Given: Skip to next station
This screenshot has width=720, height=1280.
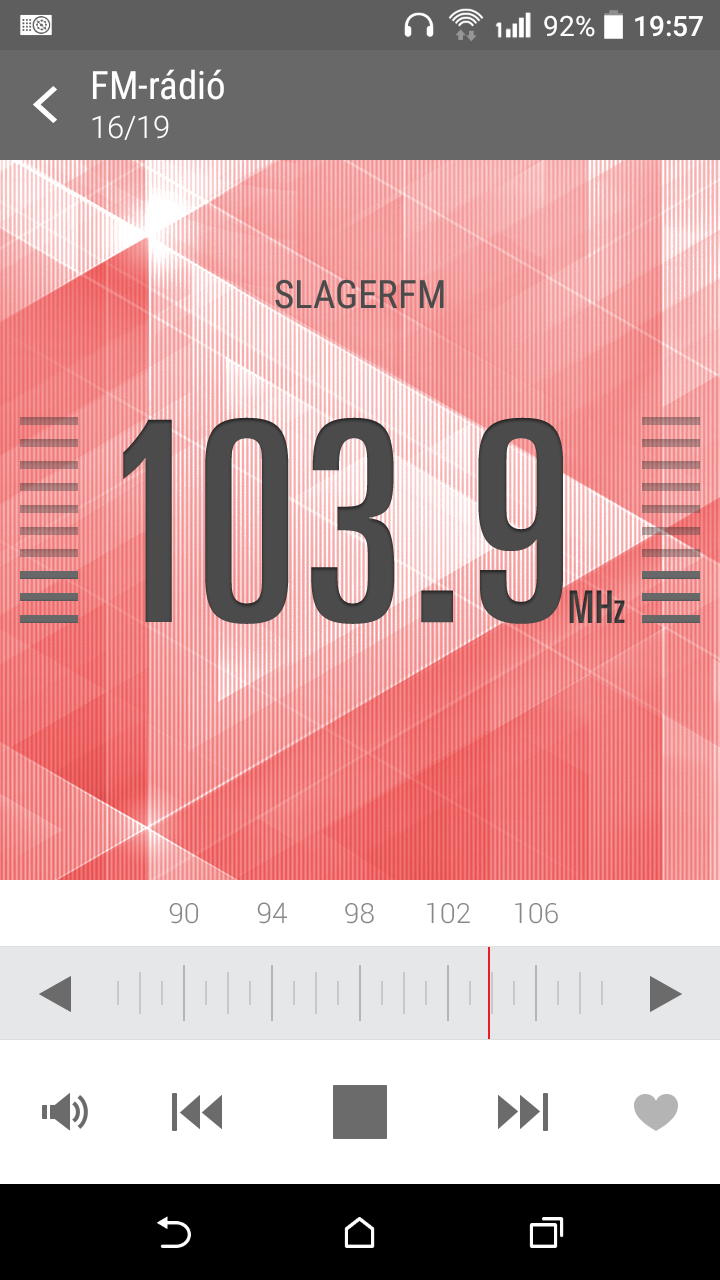Looking at the screenshot, I should click(523, 1112).
